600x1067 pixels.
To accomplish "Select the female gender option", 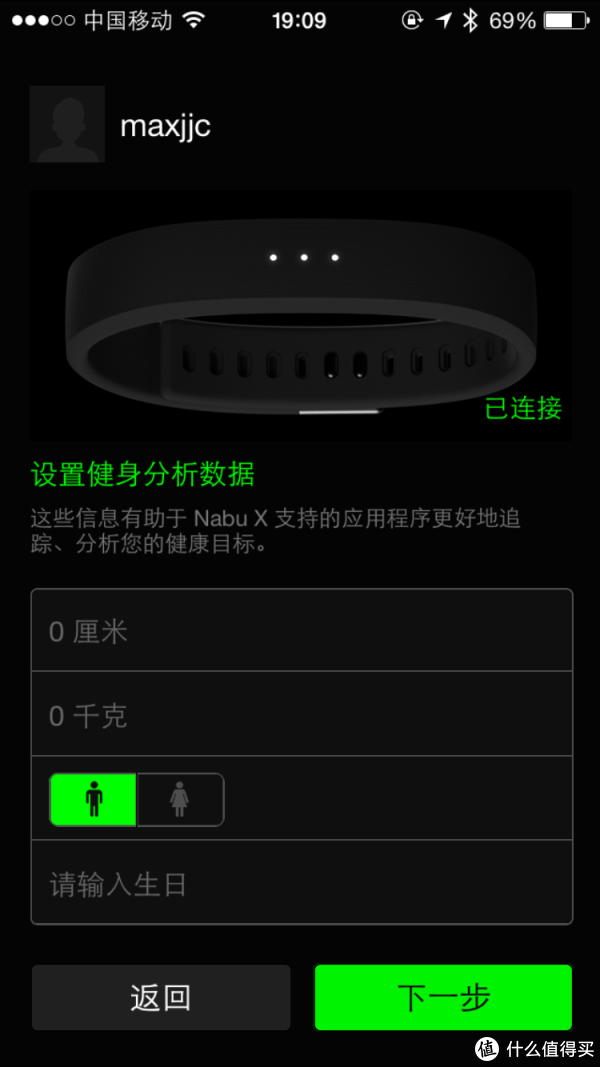I will (180, 799).
